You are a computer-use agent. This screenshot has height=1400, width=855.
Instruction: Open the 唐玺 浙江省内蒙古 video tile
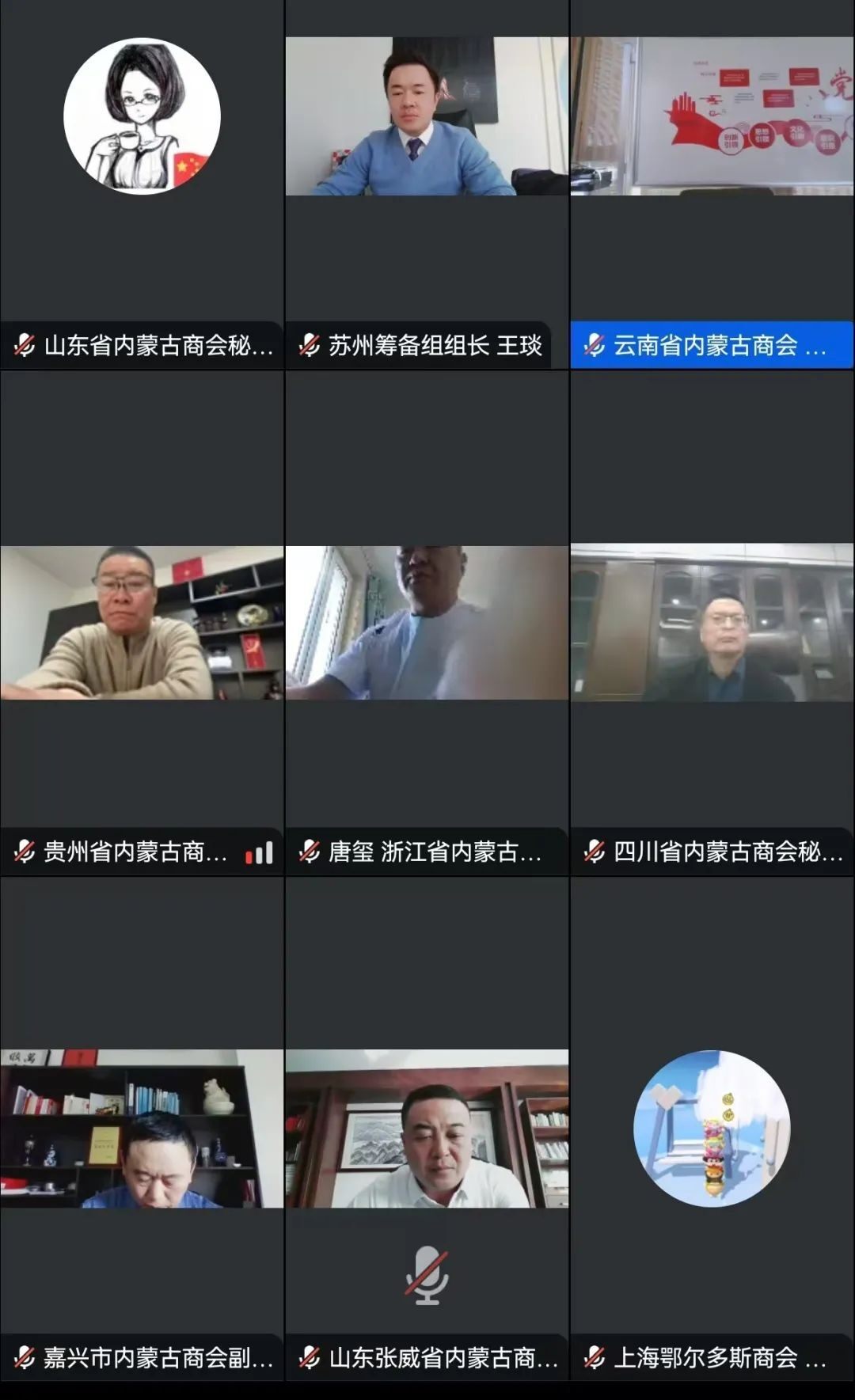click(427, 623)
